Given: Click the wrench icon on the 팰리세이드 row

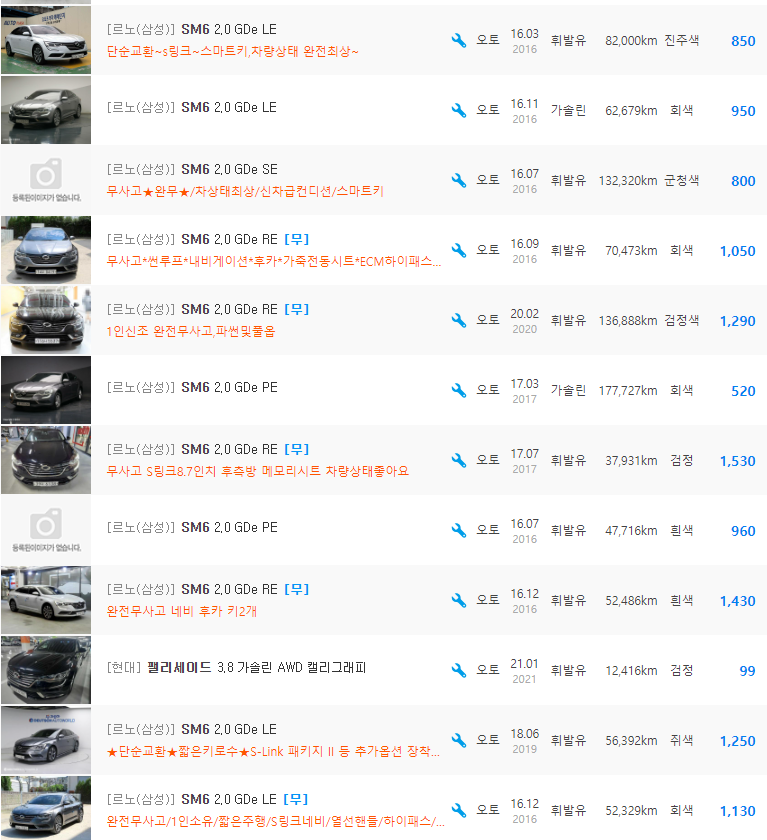Looking at the screenshot, I should point(458,670).
